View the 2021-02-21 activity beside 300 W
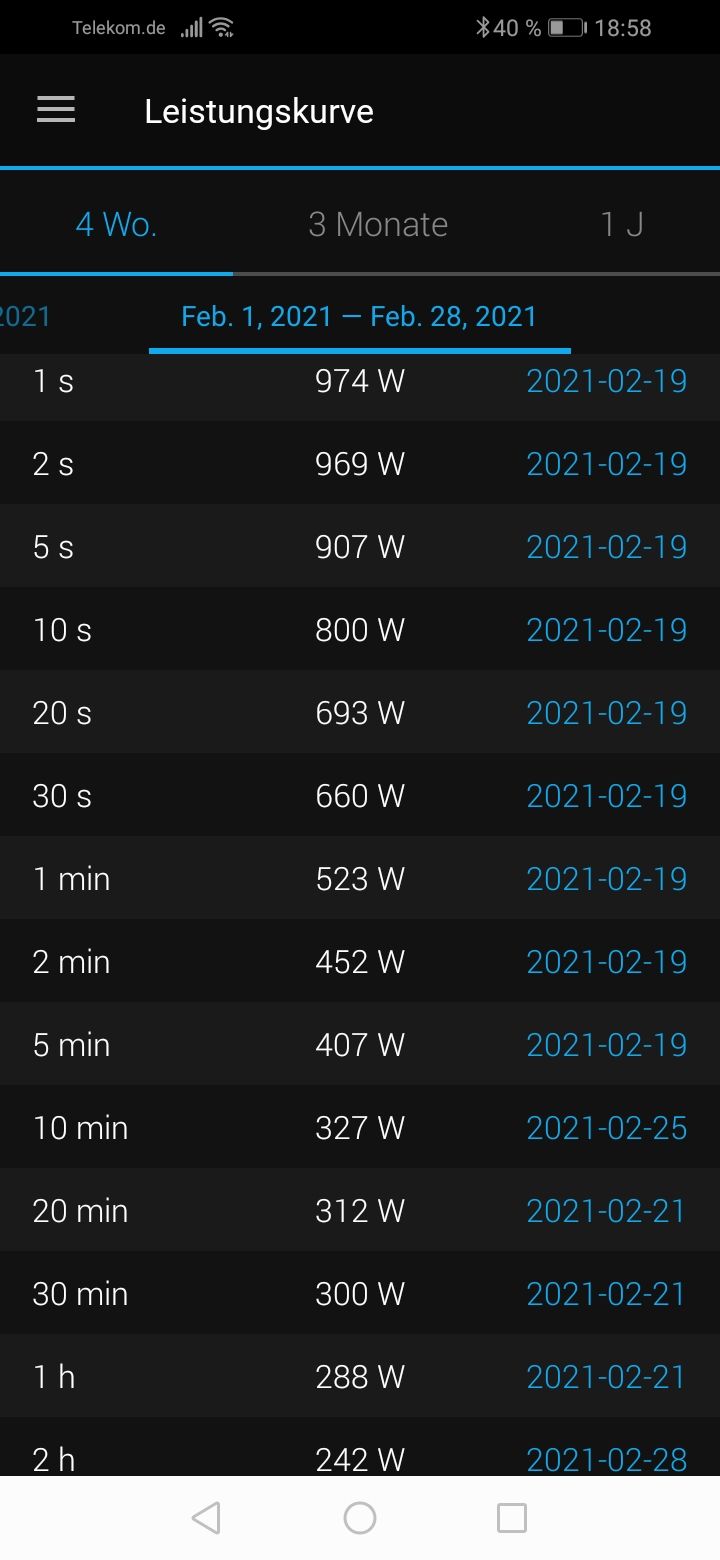This screenshot has width=720, height=1560. [x=606, y=1294]
